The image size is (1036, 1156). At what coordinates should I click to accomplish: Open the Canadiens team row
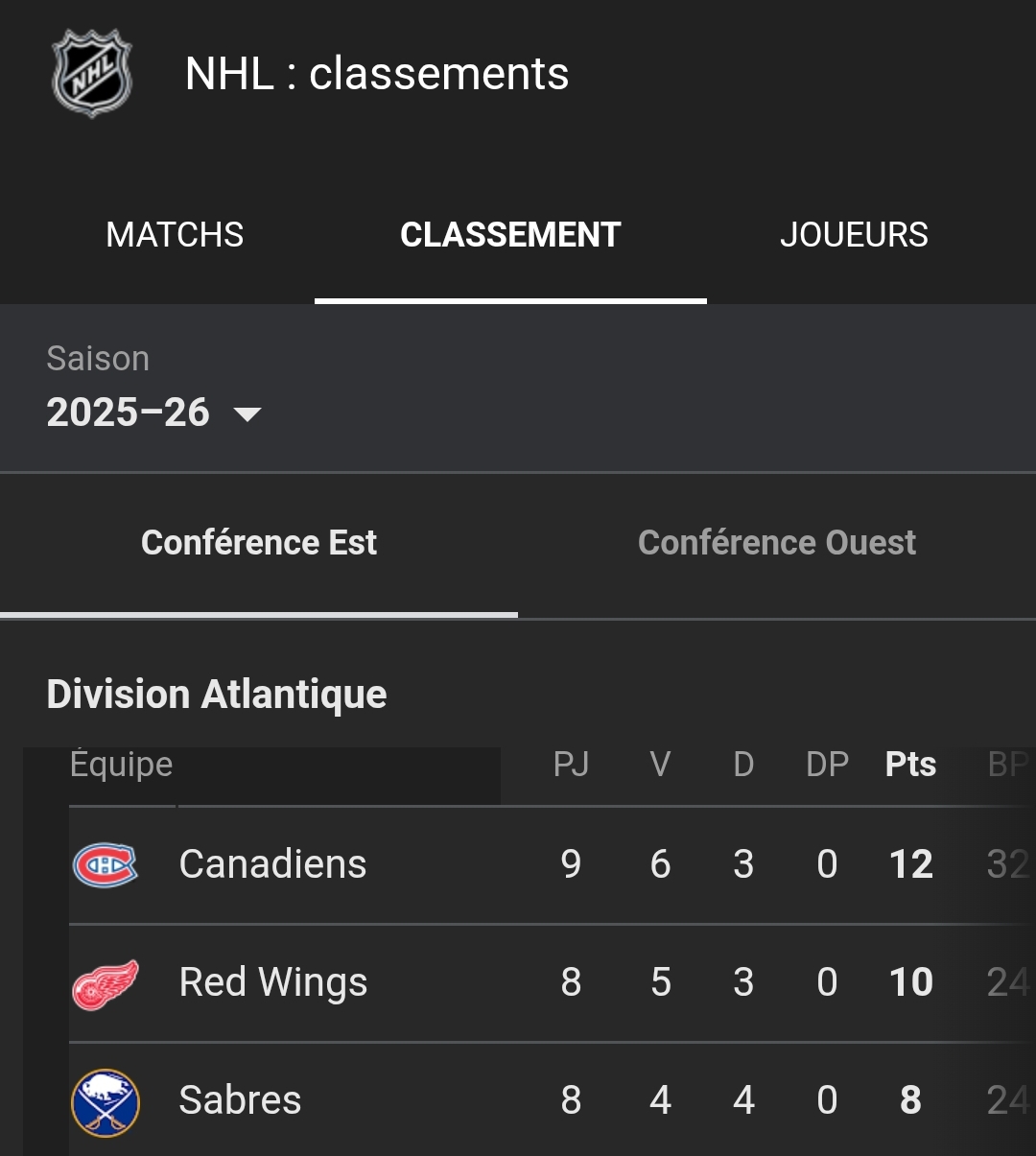273,864
